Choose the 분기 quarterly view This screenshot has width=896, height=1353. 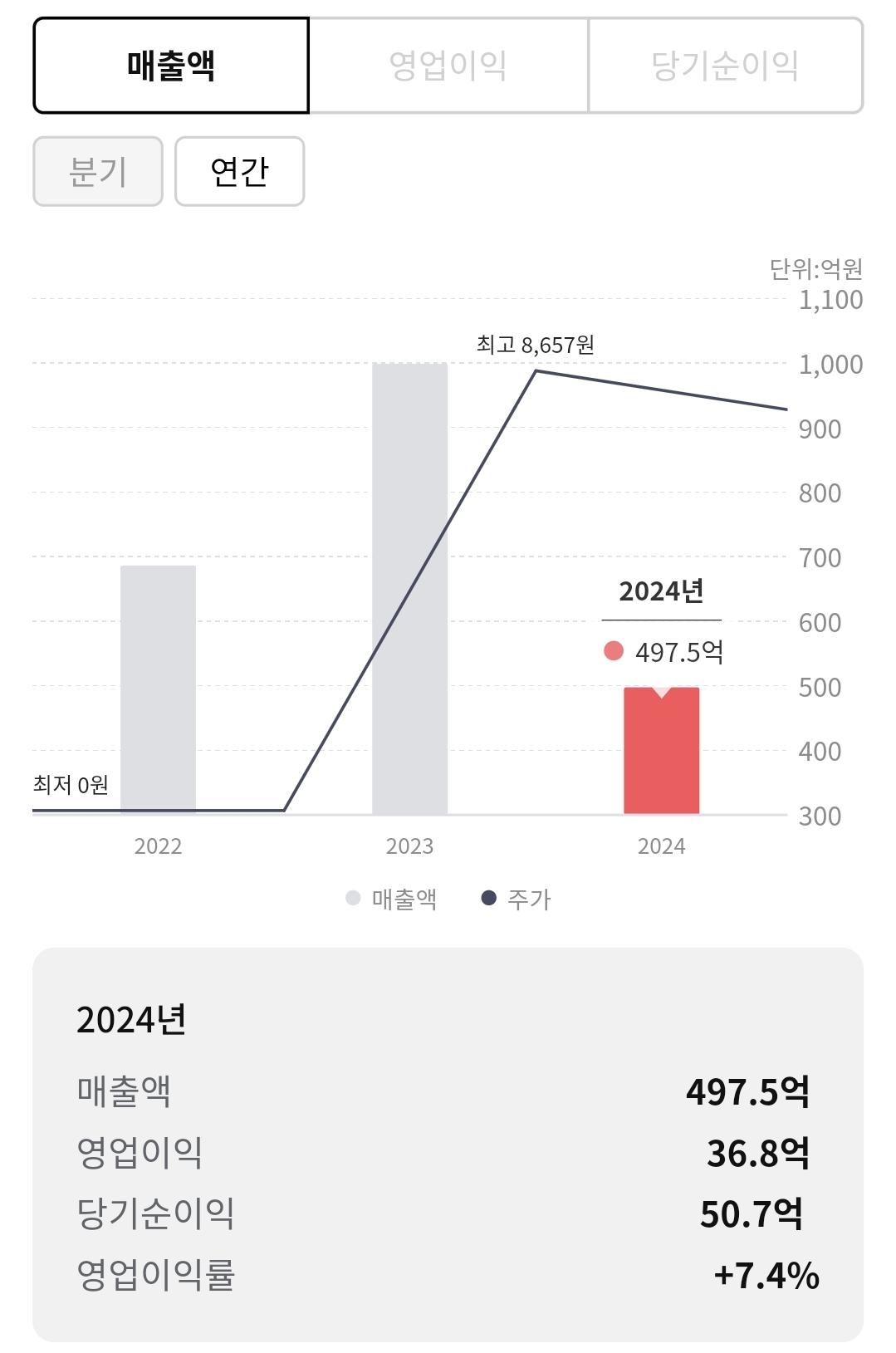pos(98,171)
